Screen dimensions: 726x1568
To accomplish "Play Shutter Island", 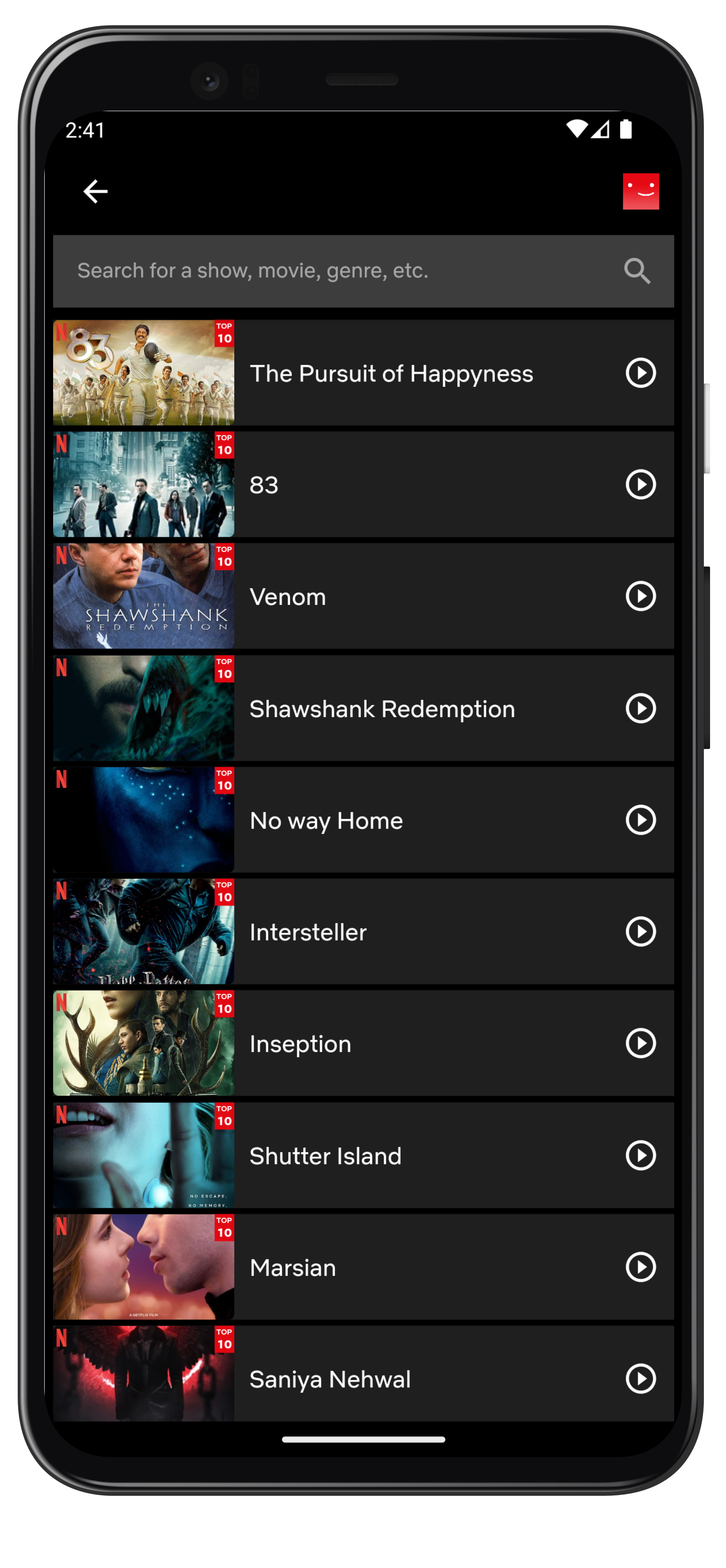I will (x=640, y=1155).
